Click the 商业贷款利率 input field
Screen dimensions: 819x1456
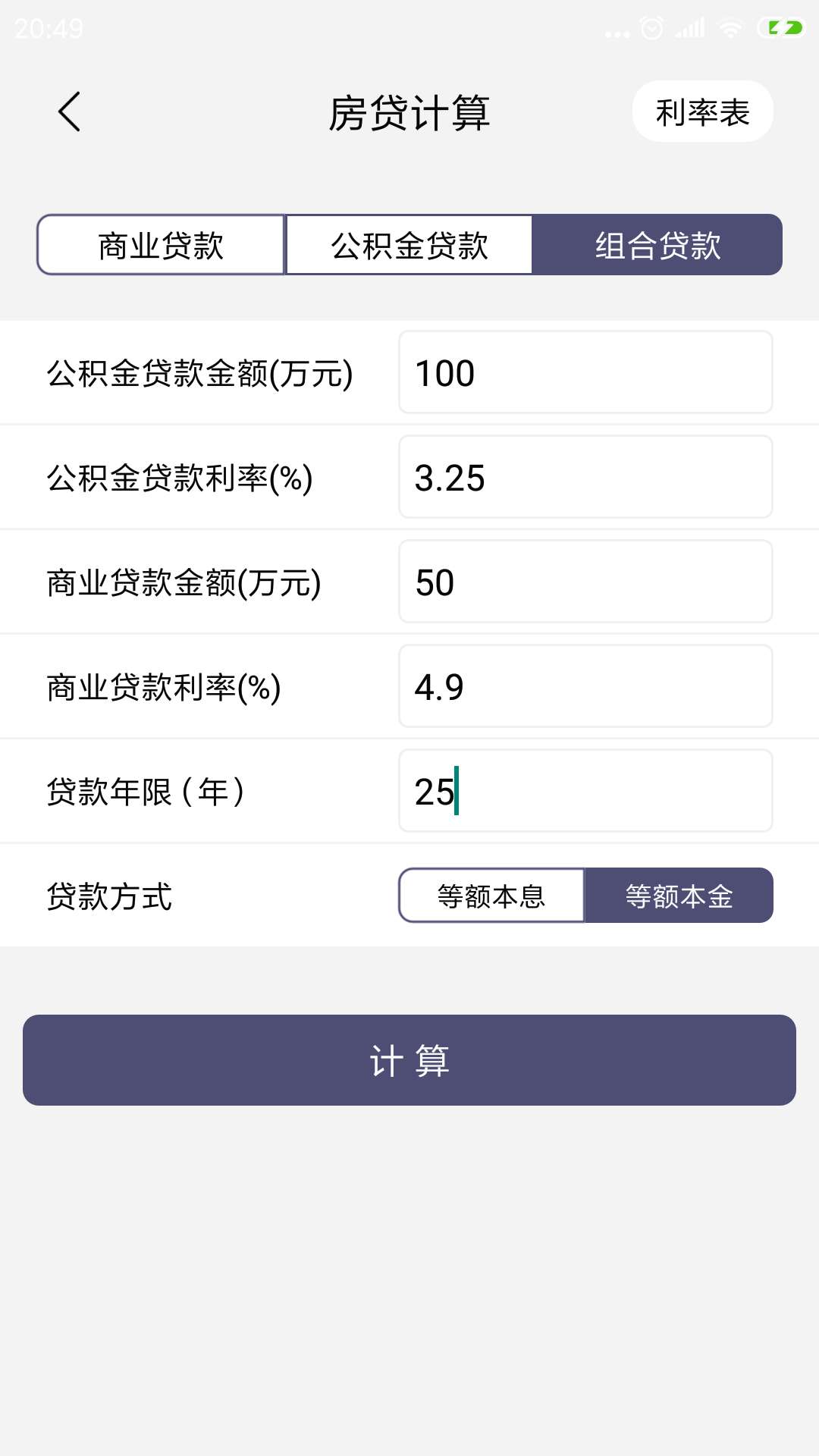pyautogui.click(x=585, y=686)
